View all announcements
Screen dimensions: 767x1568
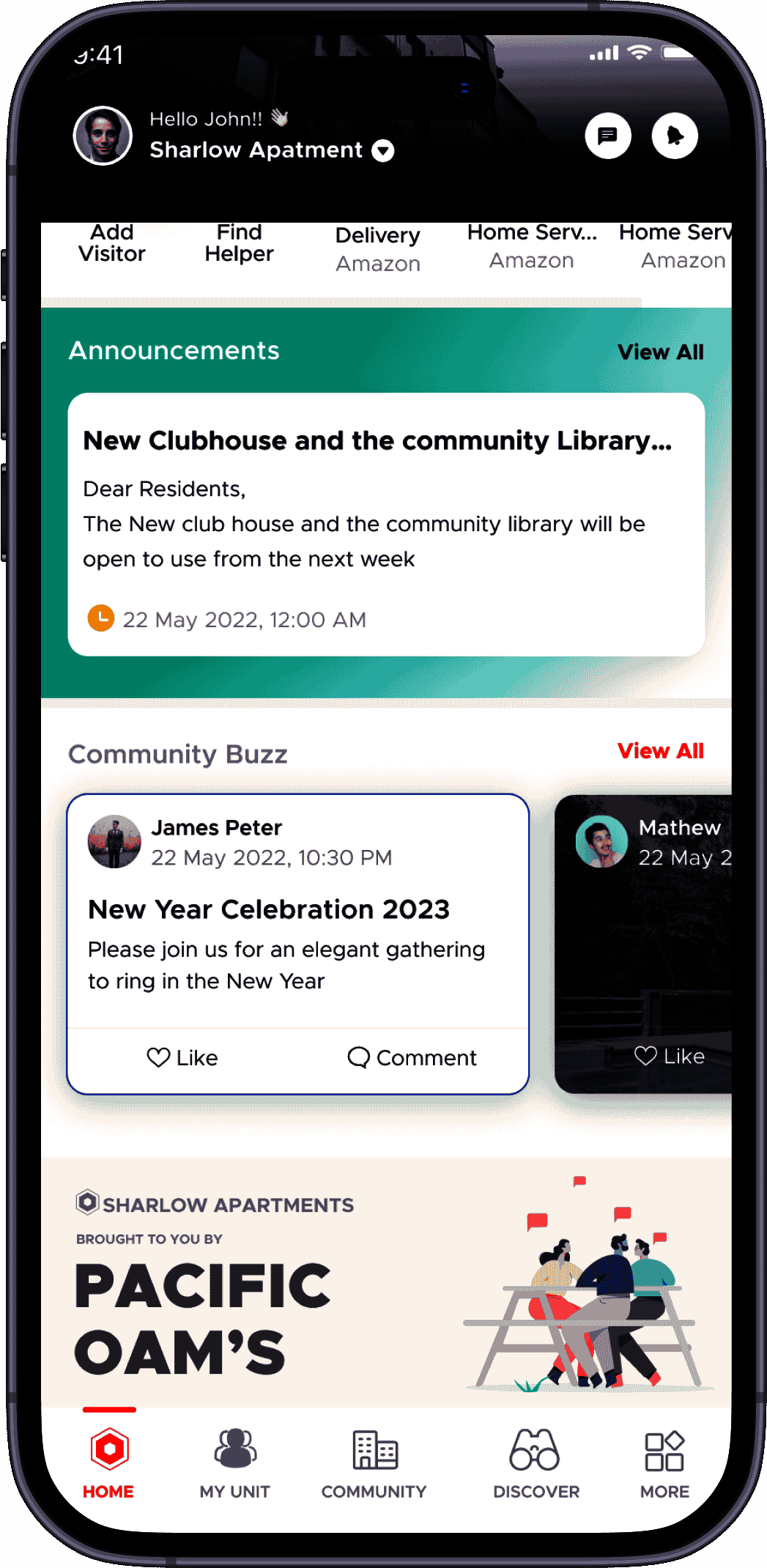[660, 352]
